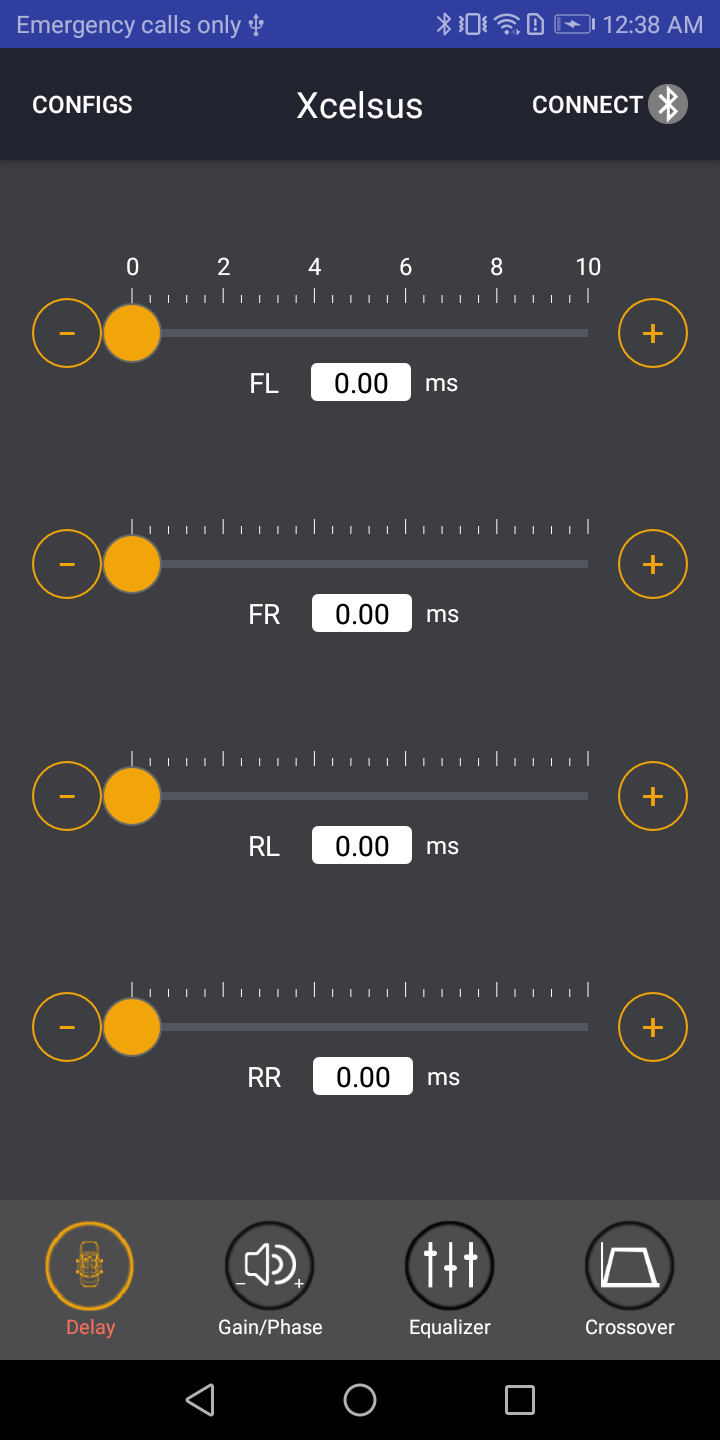Viewport: 720px width, 1440px height.
Task: Edit the RR delay value field
Action: (363, 1076)
